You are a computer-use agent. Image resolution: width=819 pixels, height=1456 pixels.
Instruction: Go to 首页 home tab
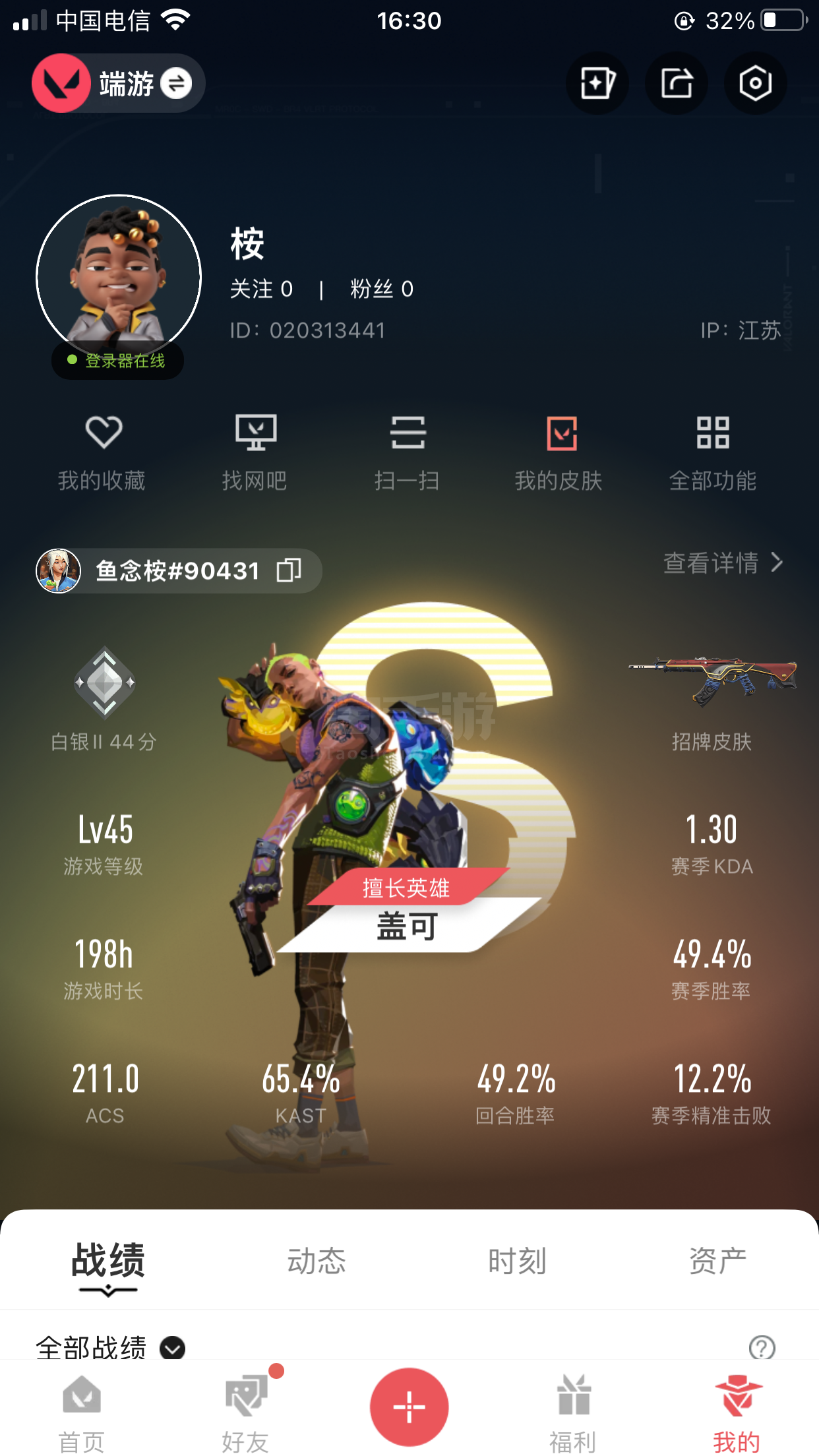click(82, 1412)
